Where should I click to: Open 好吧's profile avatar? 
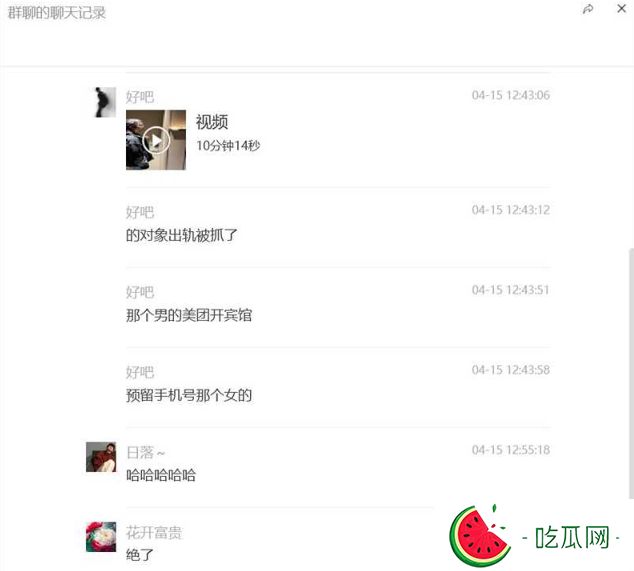point(104,102)
